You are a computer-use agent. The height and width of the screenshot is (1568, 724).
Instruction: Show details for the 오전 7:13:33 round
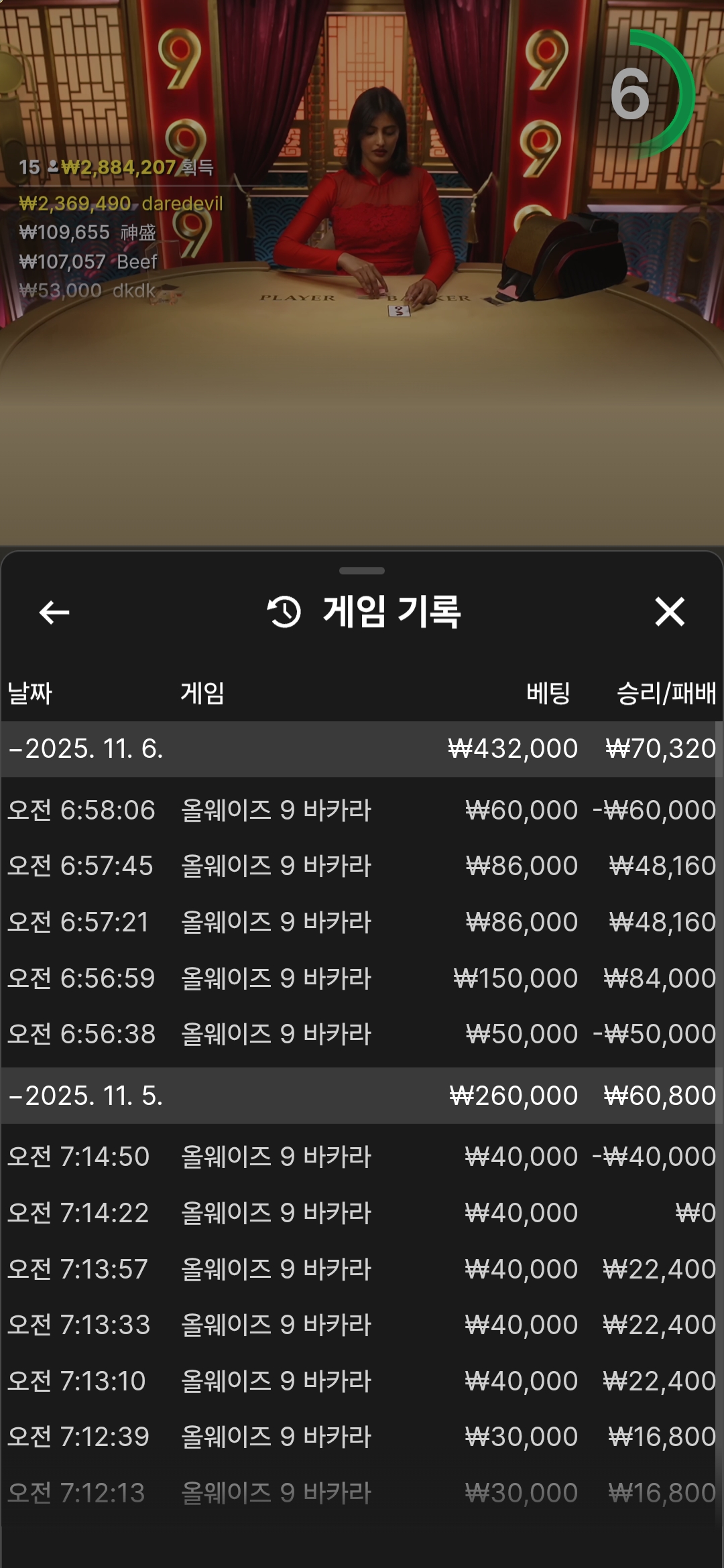pos(361,1325)
